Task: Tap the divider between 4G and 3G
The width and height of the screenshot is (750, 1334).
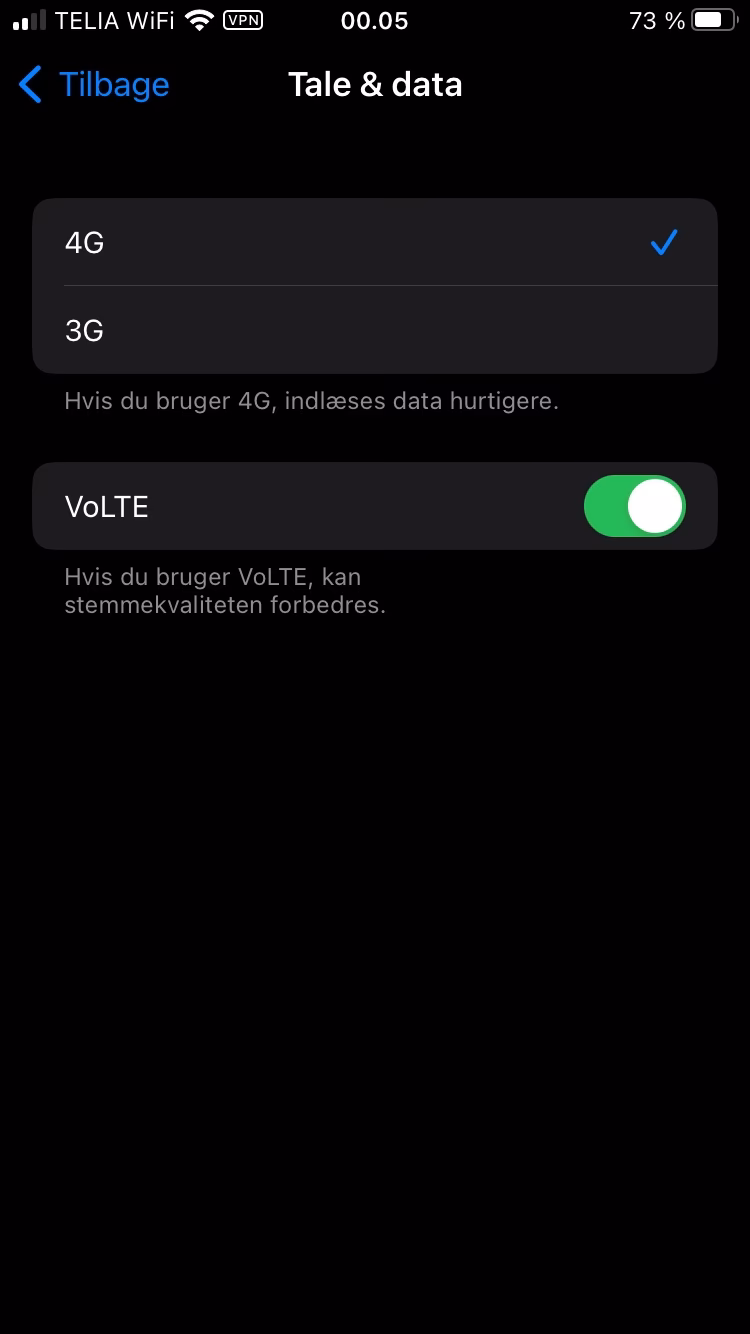Action: pos(390,286)
